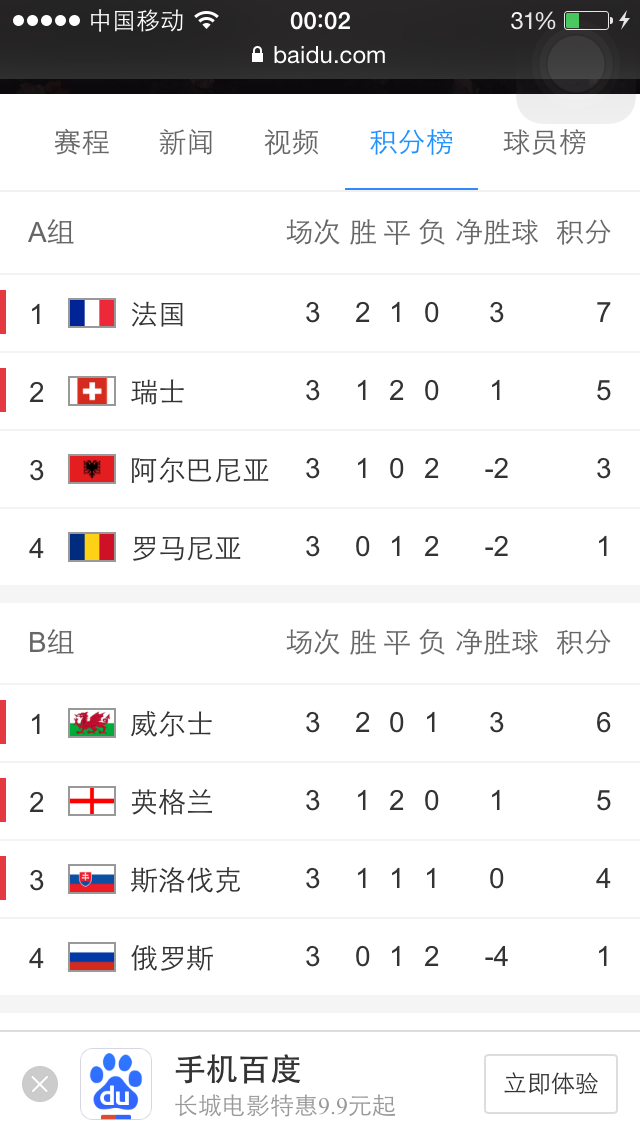Go to the 球员榜 tab

(545, 143)
